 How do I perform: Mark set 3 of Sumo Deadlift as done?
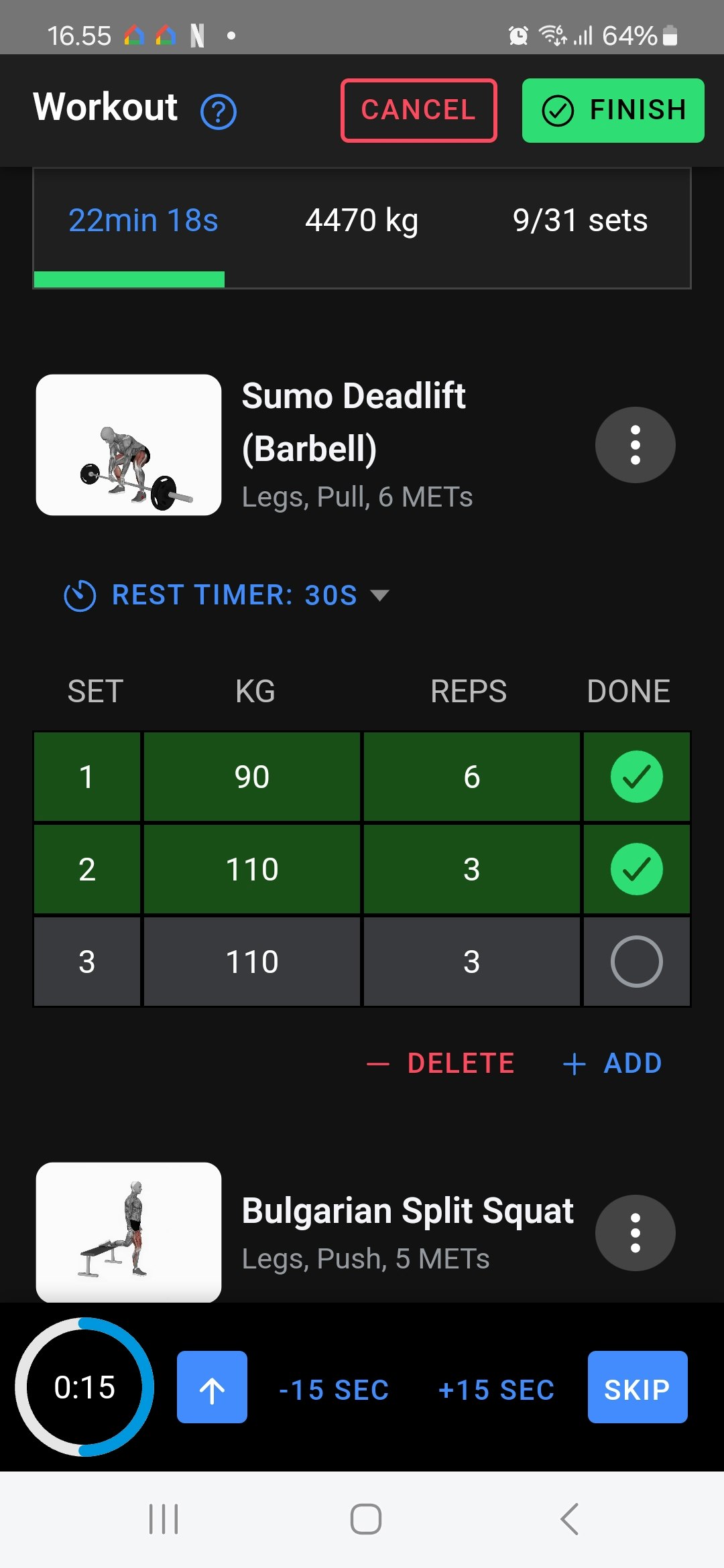[637, 962]
